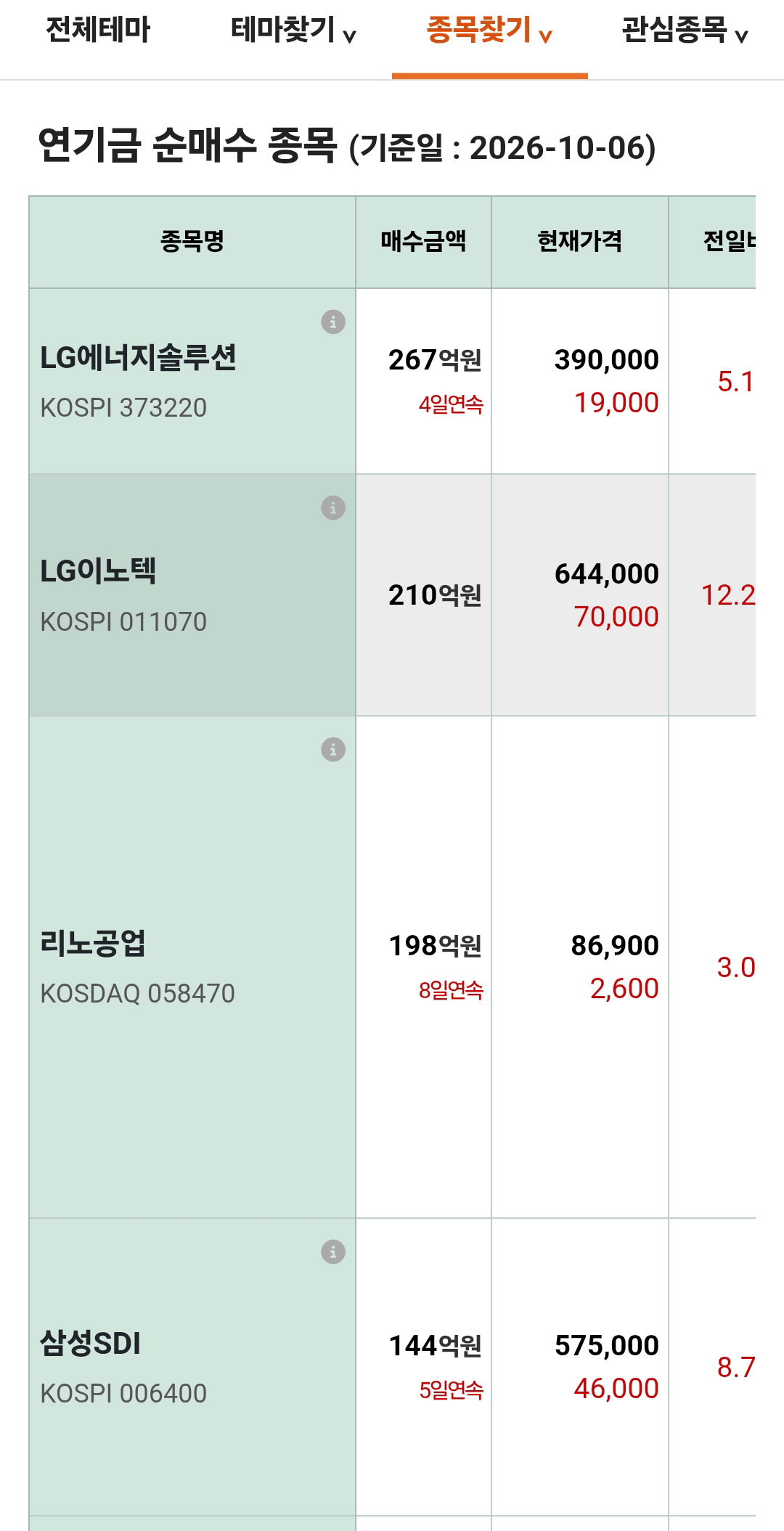Expand the 관심종목 dropdown menu

coord(685,30)
